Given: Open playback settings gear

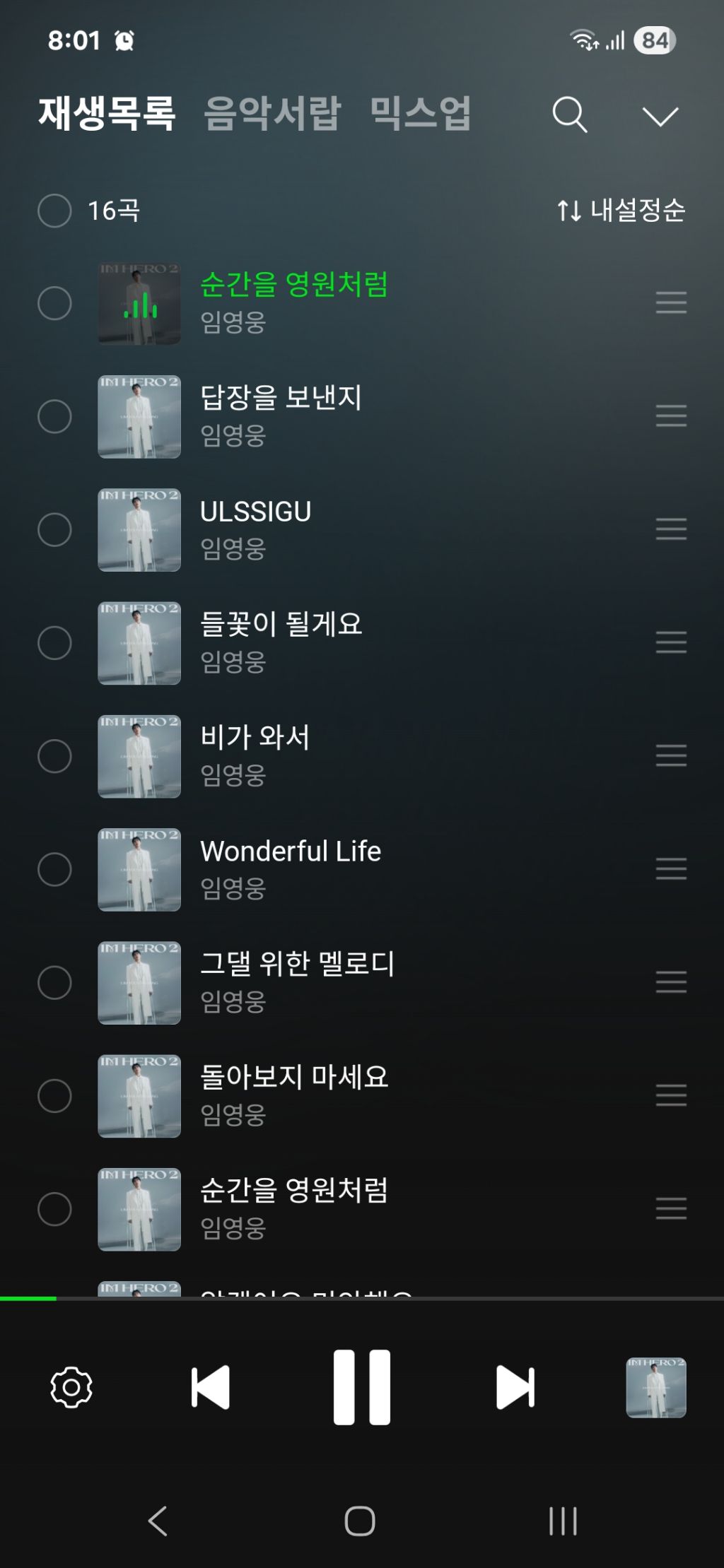Looking at the screenshot, I should (x=71, y=1387).
